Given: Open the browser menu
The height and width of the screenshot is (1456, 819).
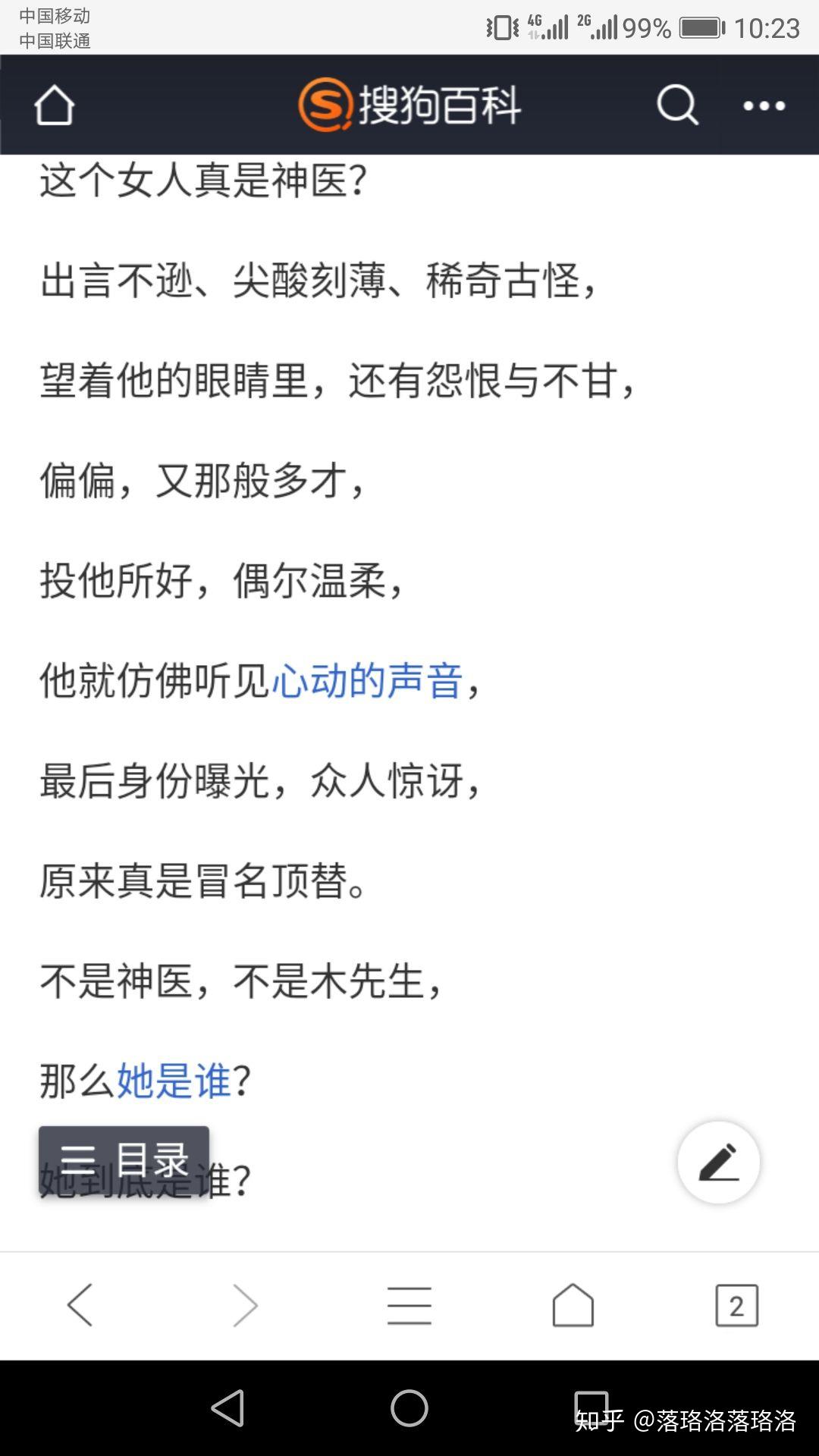Looking at the screenshot, I should [x=409, y=1305].
